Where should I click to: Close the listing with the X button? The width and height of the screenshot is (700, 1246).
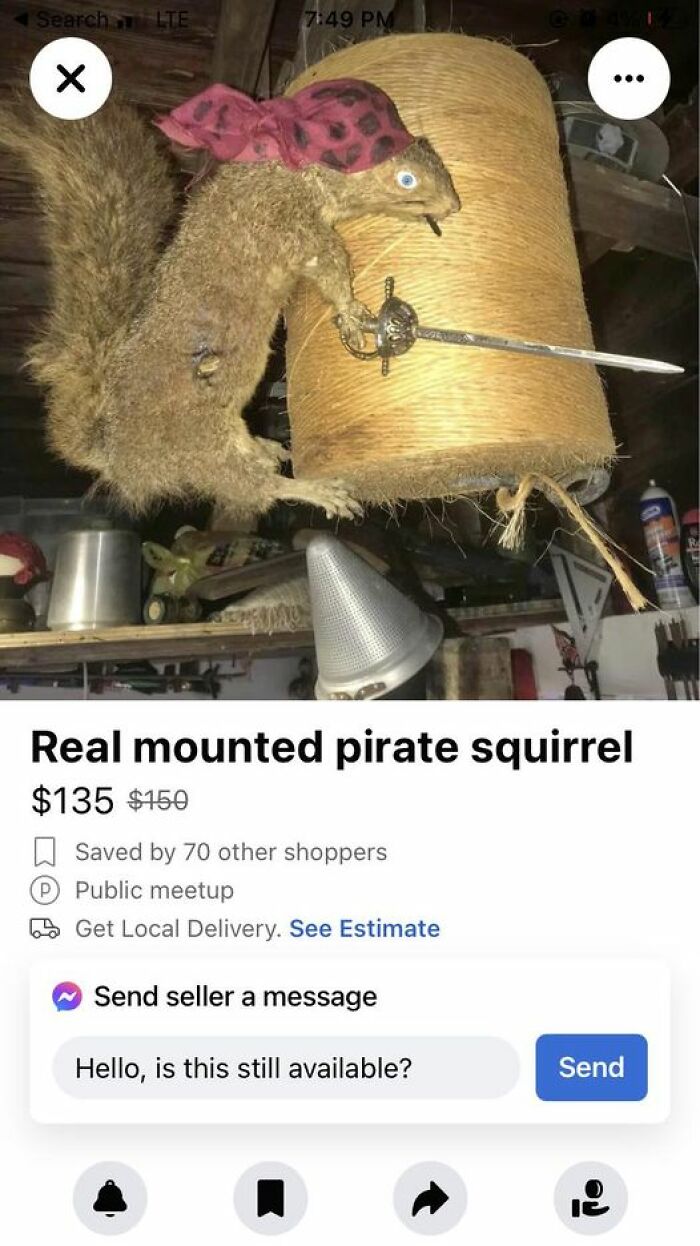(69, 79)
